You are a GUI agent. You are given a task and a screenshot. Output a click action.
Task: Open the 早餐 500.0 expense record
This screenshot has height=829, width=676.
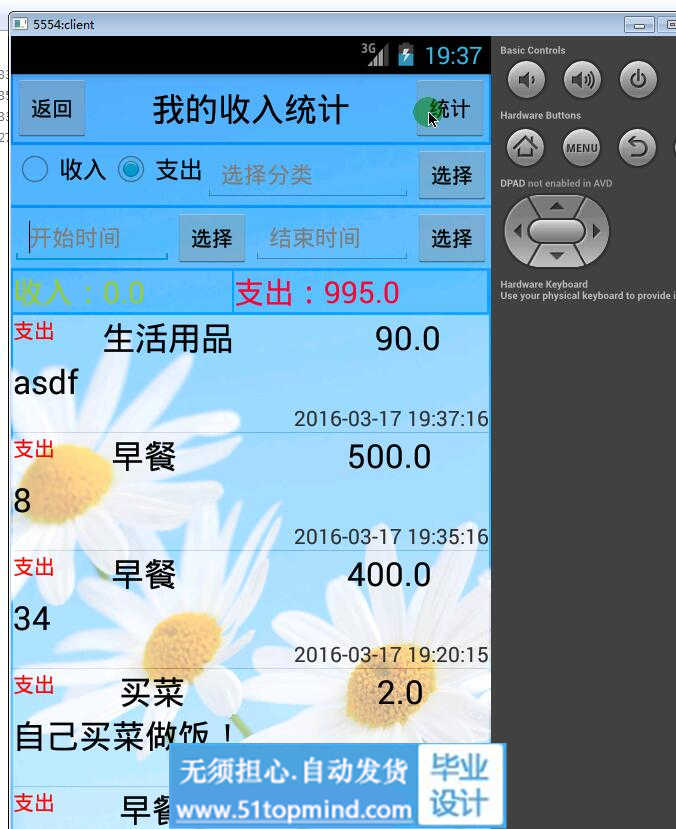click(x=250, y=491)
